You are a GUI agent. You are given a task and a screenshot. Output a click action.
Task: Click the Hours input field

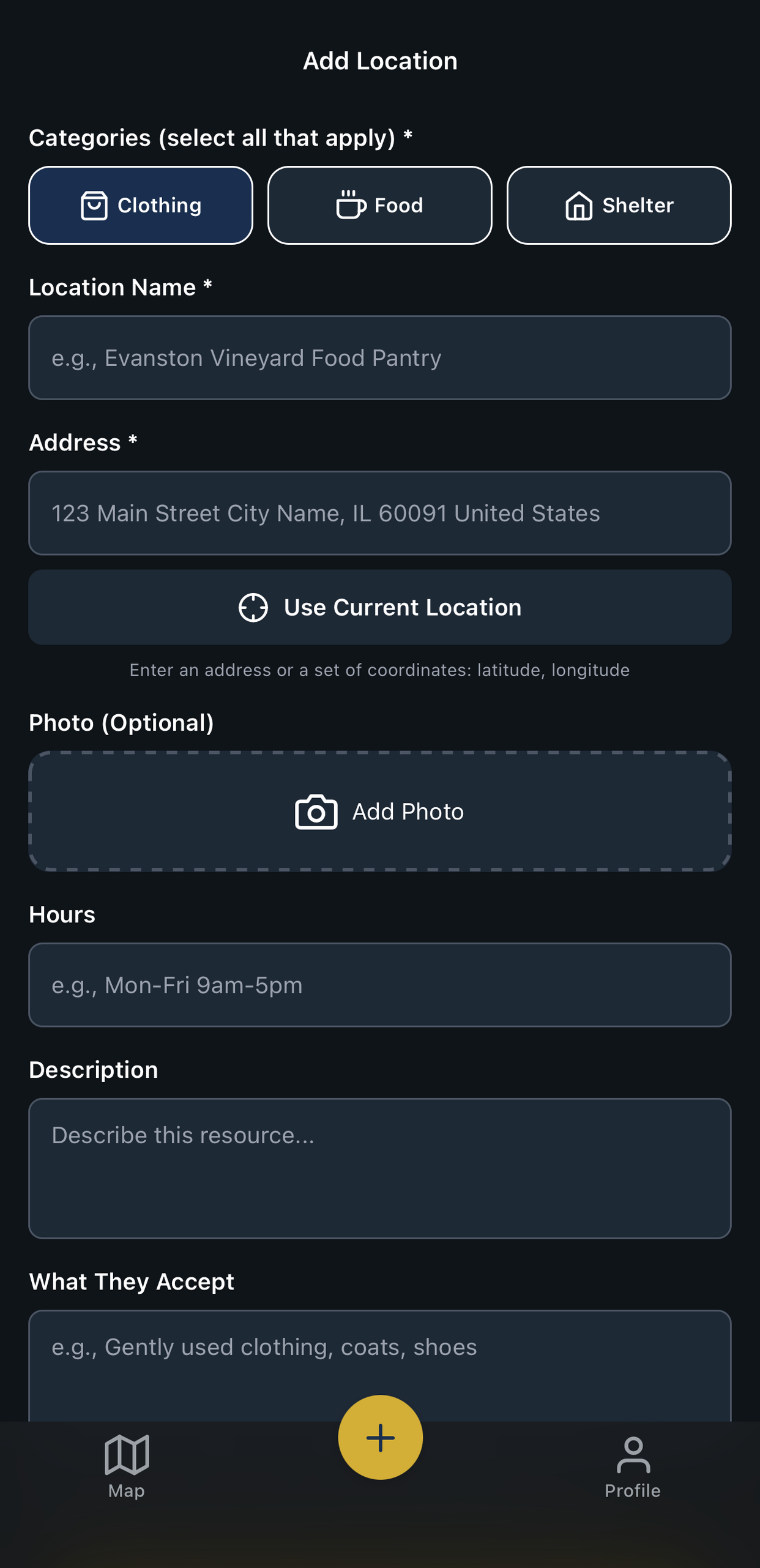(380, 985)
